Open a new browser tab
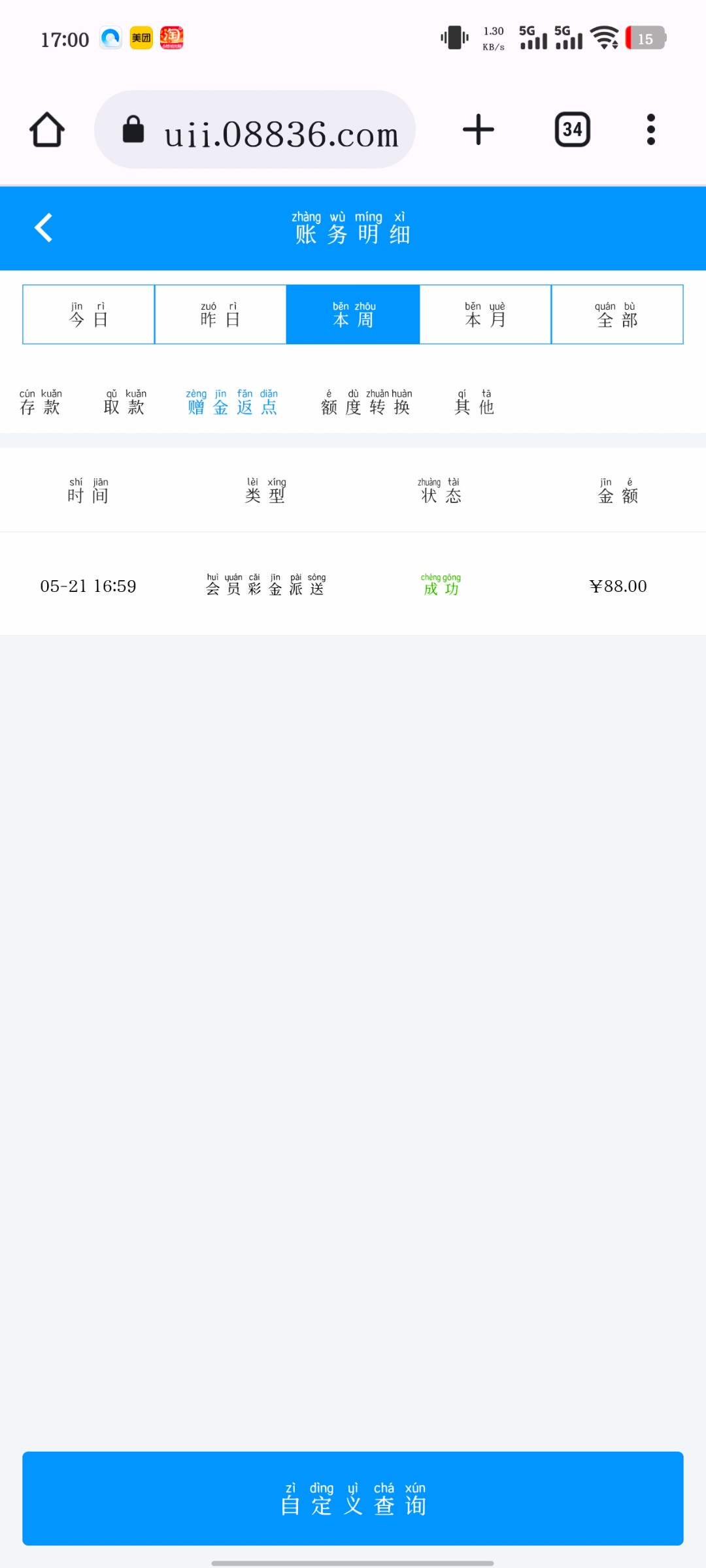 [479, 129]
